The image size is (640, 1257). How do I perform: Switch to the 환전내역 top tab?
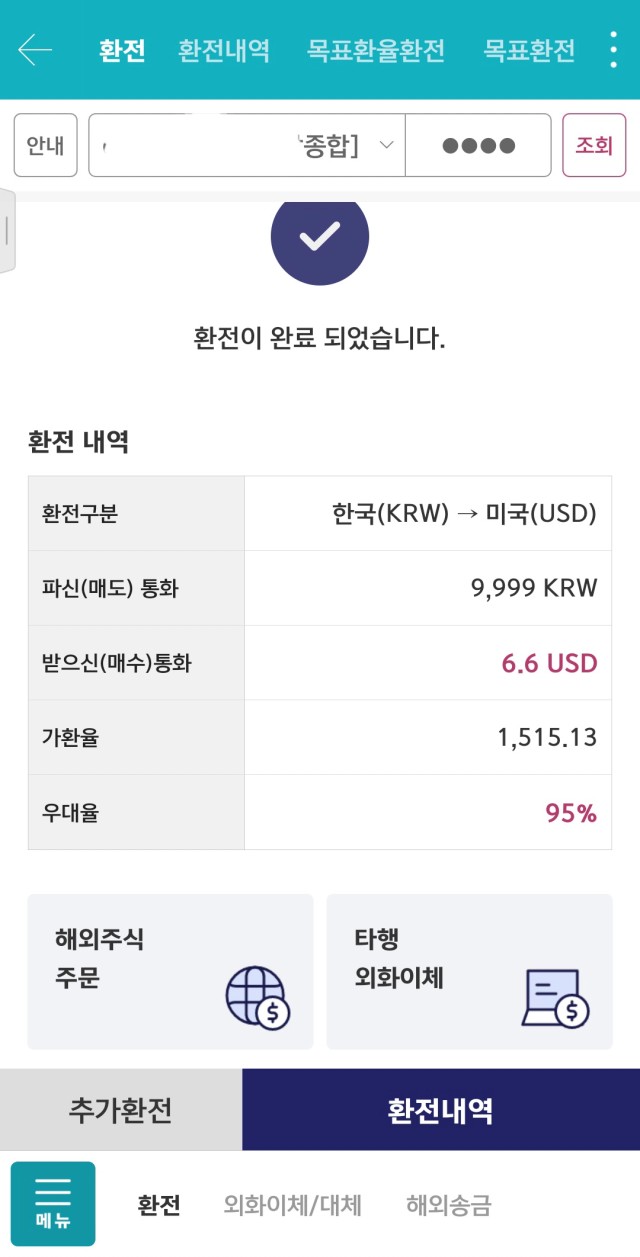pos(224,50)
